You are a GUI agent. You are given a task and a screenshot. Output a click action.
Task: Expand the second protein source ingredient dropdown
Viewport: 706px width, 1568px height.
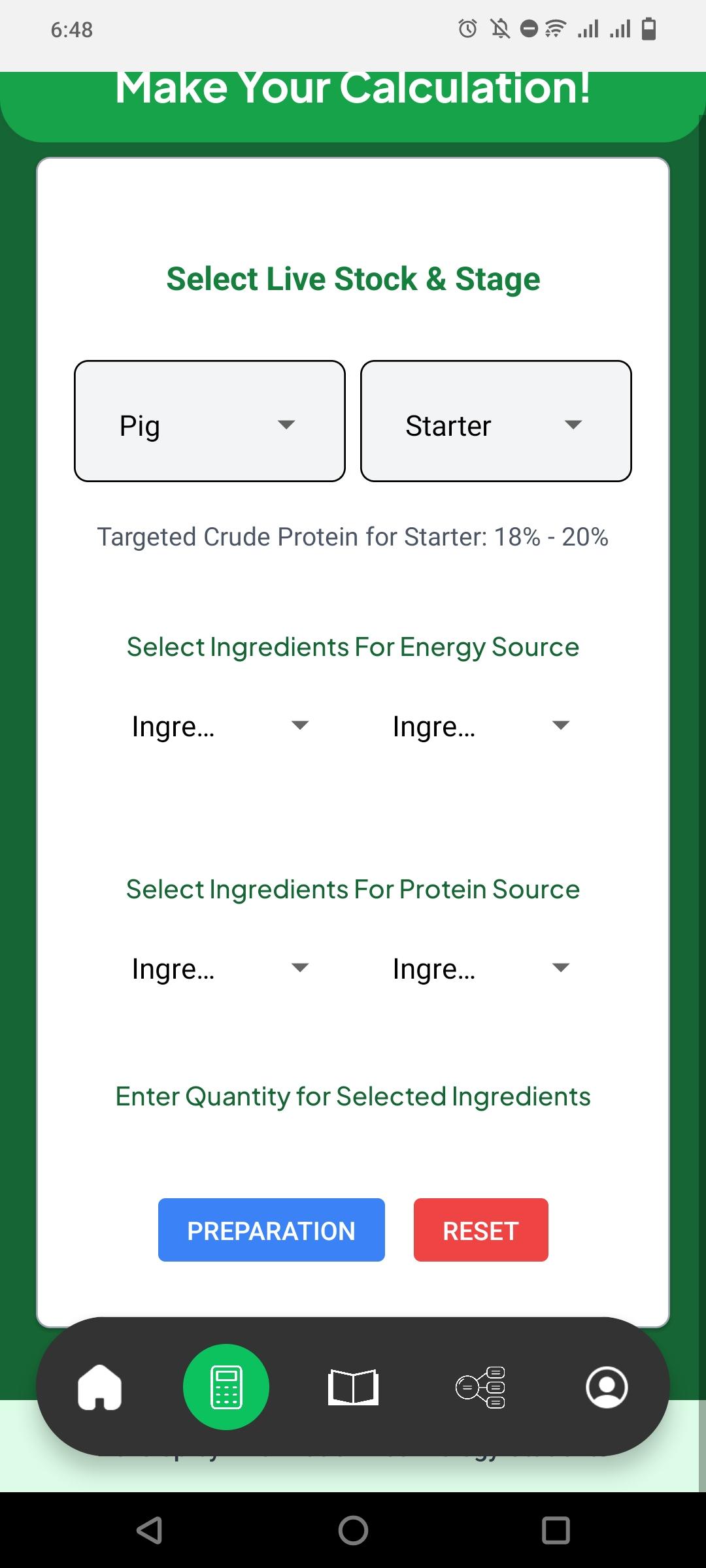(x=481, y=968)
